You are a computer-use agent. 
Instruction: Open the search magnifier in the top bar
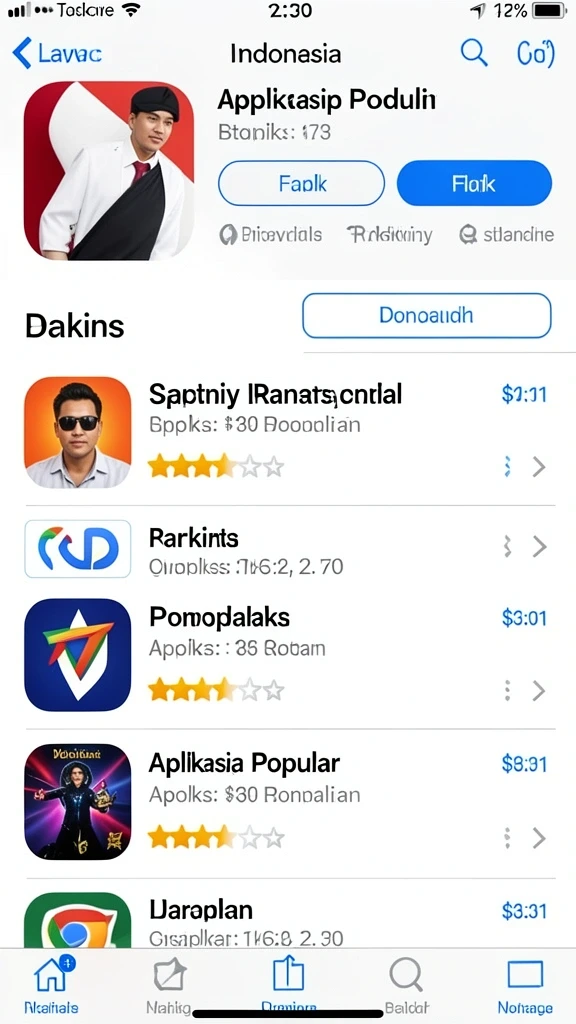474,52
